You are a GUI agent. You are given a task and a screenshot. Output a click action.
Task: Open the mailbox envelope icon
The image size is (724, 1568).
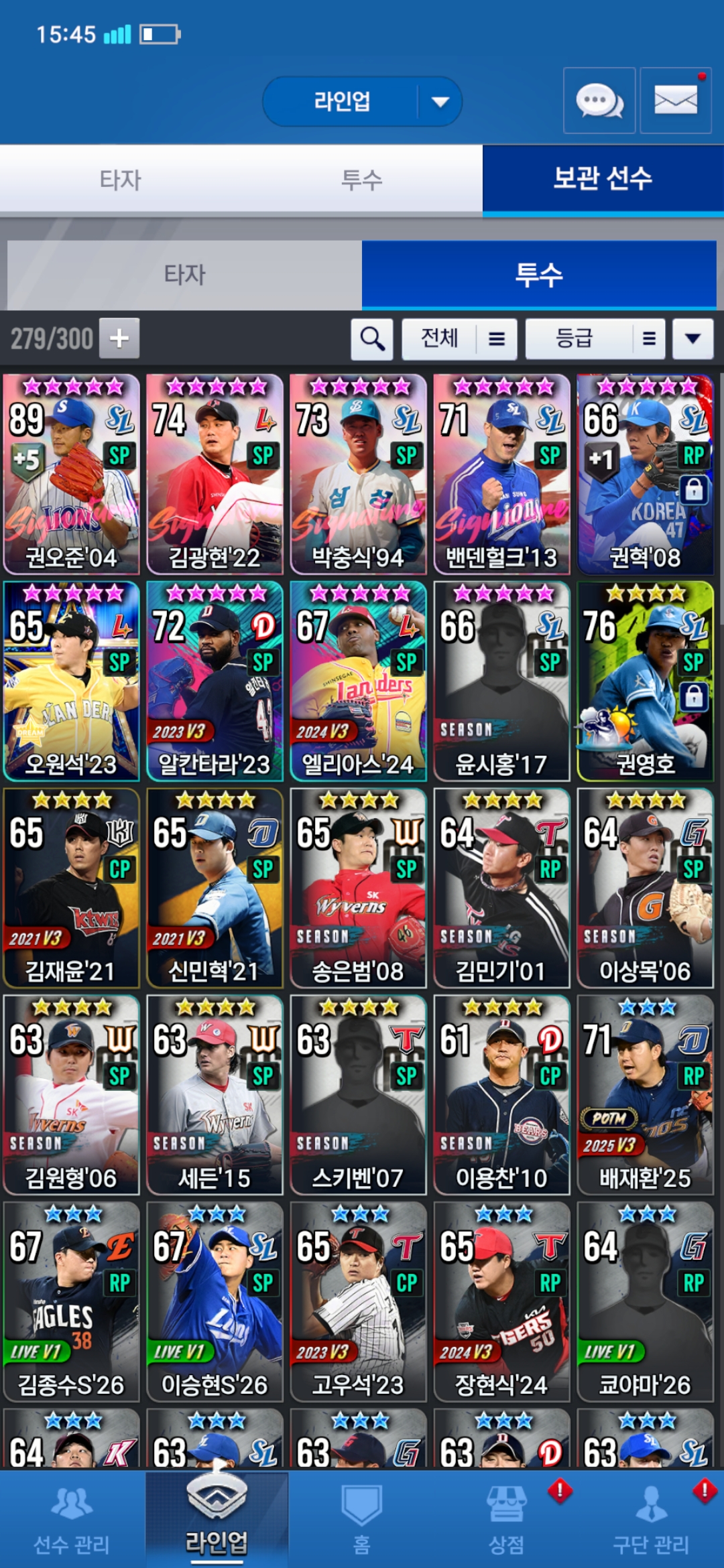(675, 101)
